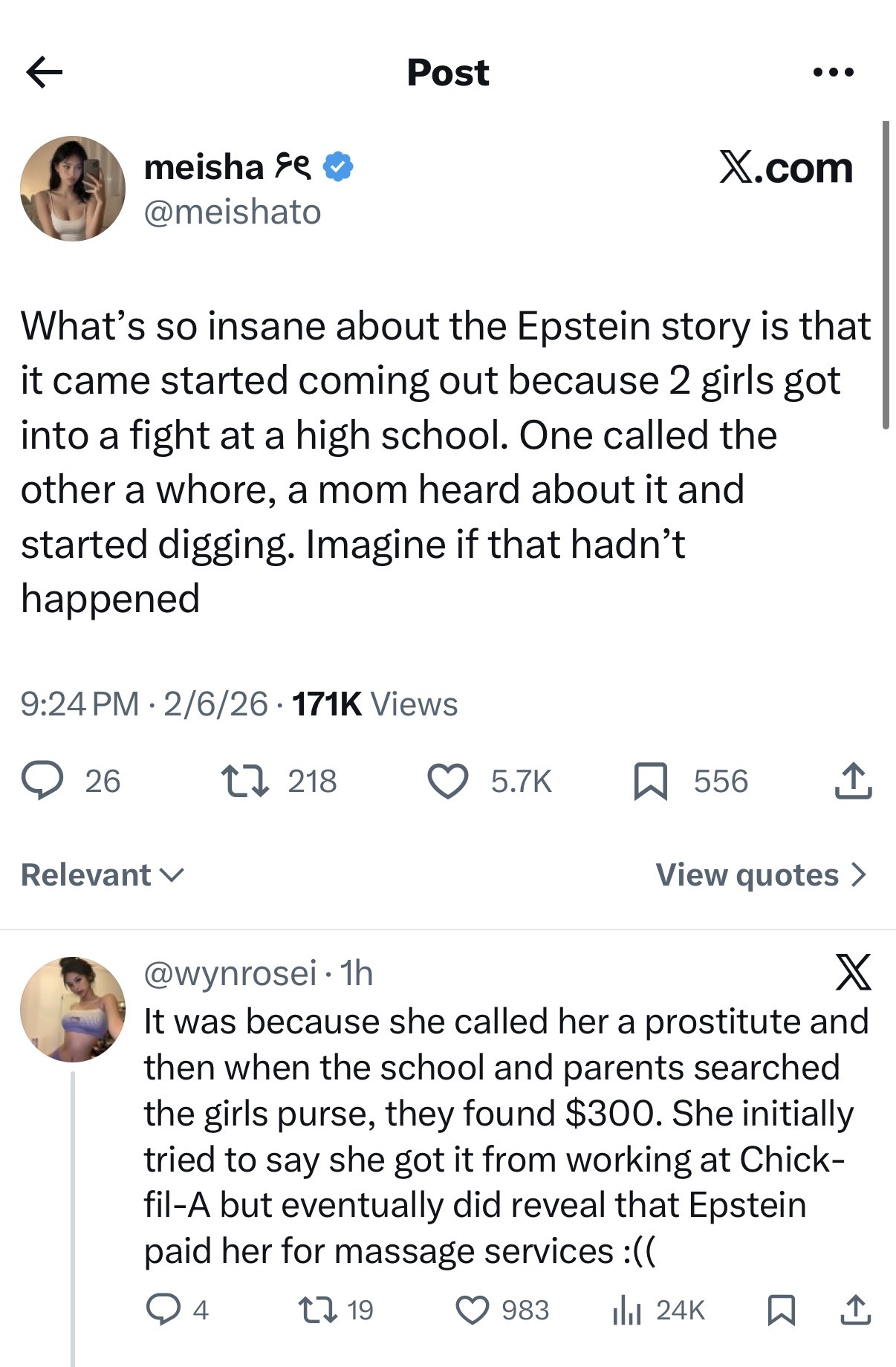The image size is (896, 1367).
Task: Open meisha's profile picture
Action: [x=72, y=189]
